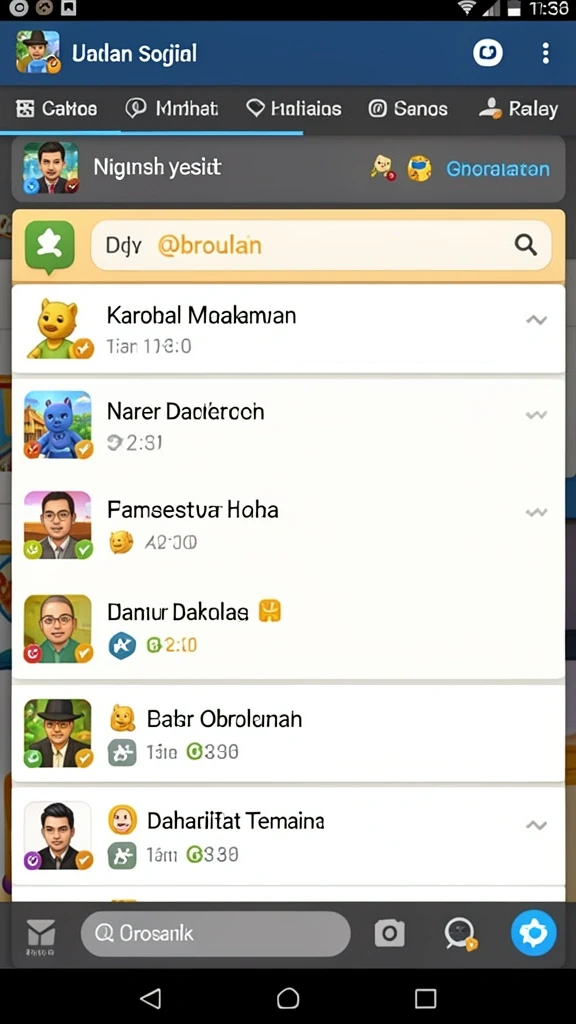The width and height of the screenshot is (576, 1024).
Task: Expand the Daharilfat Temaina row chevron
Action: 536,825
